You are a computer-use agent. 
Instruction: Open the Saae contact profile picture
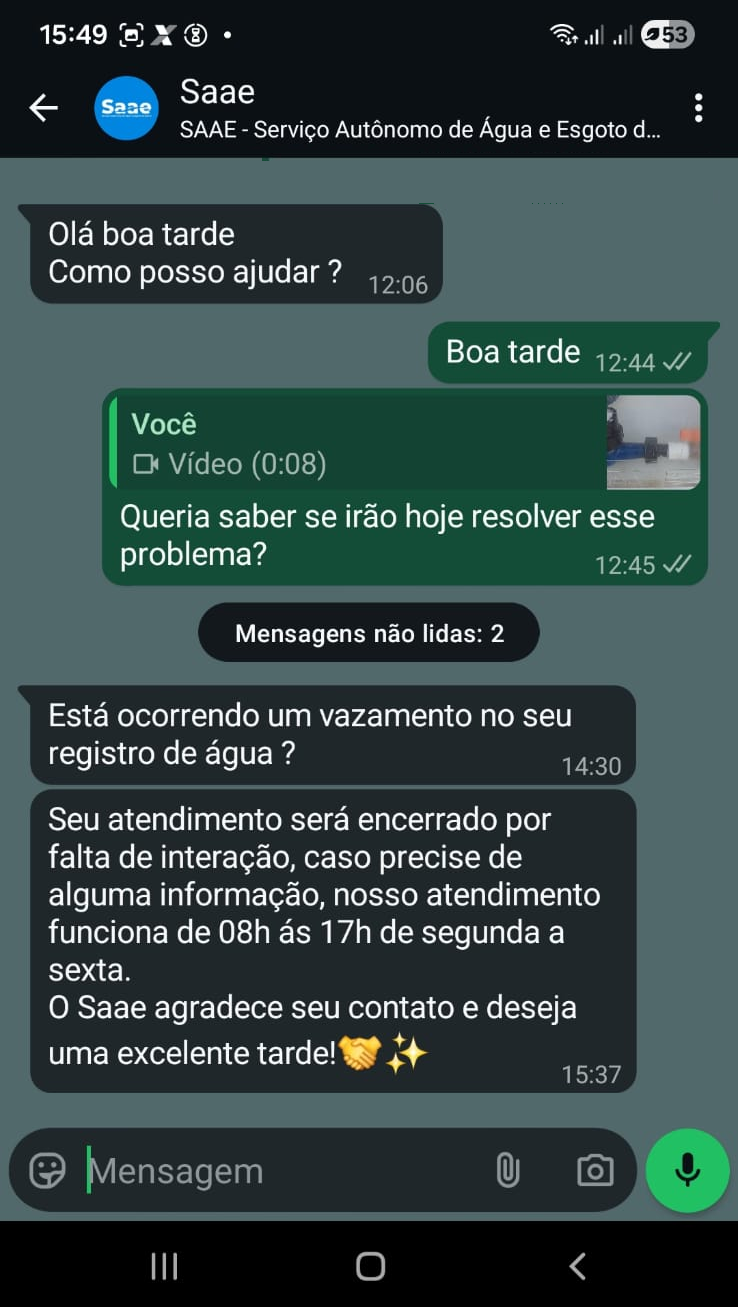[x=126, y=108]
